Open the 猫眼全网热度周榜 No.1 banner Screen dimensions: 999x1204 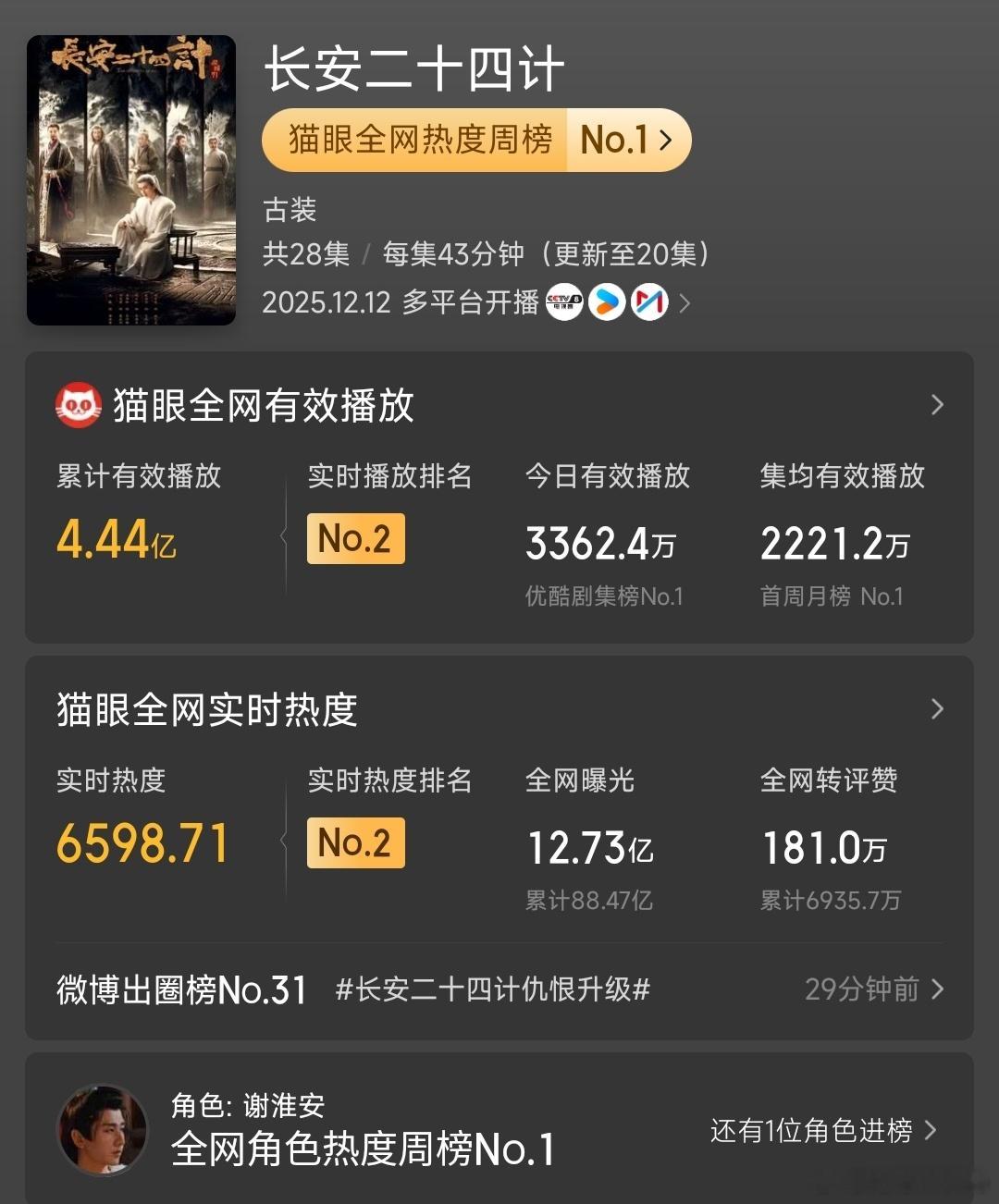click(475, 140)
